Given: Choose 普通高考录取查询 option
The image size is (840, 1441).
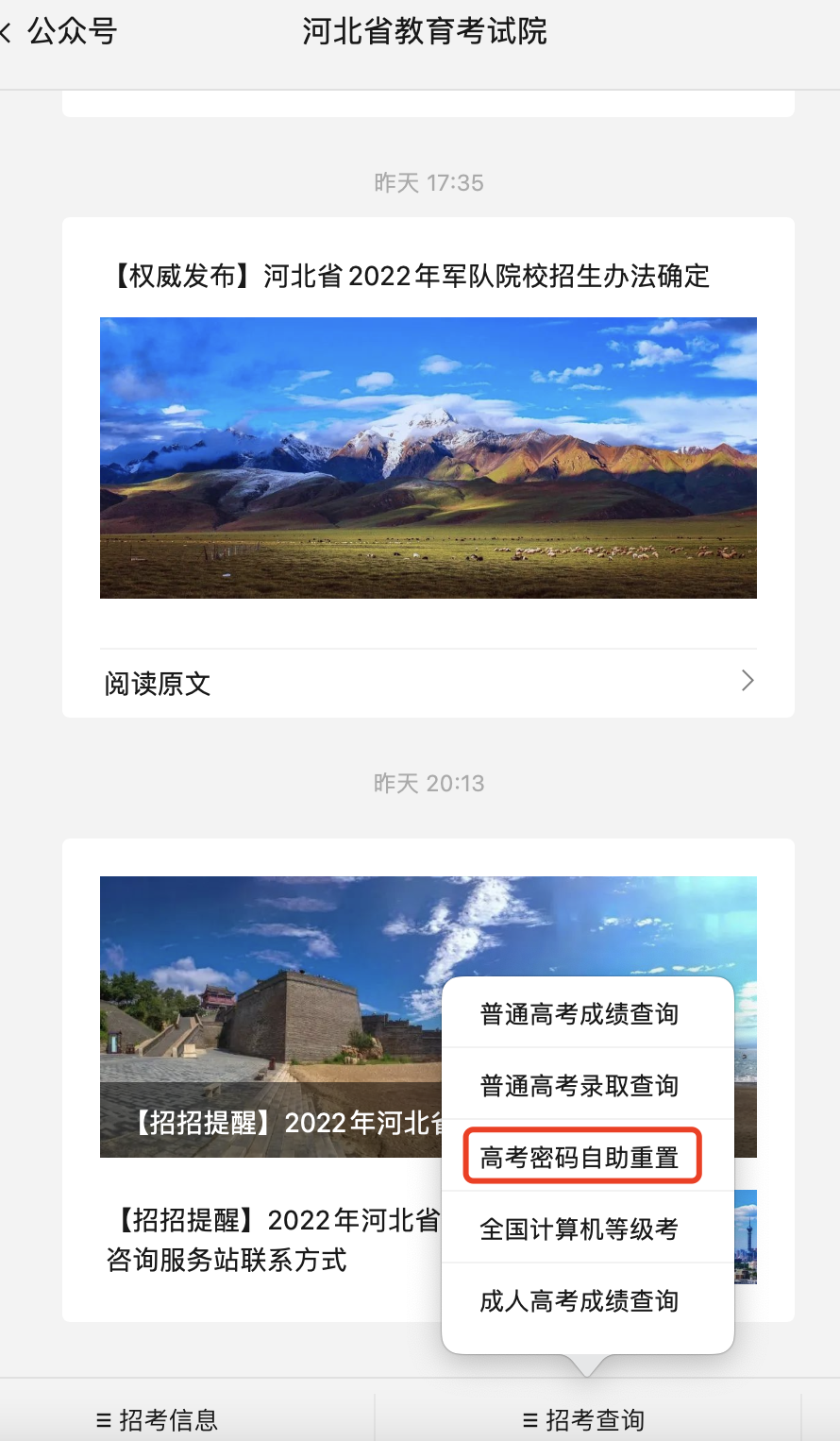Looking at the screenshot, I should tap(579, 1086).
